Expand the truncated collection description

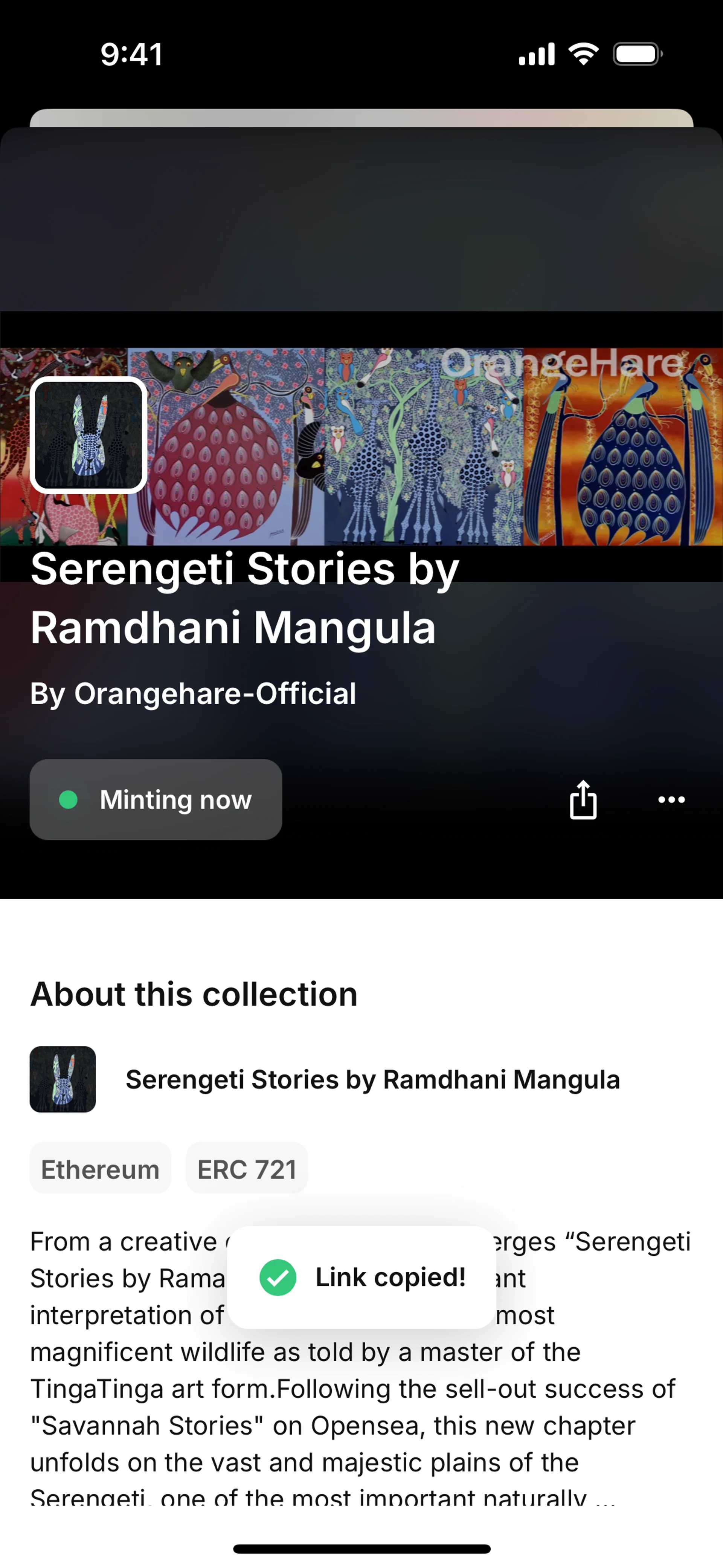[x=605, y=1498]
